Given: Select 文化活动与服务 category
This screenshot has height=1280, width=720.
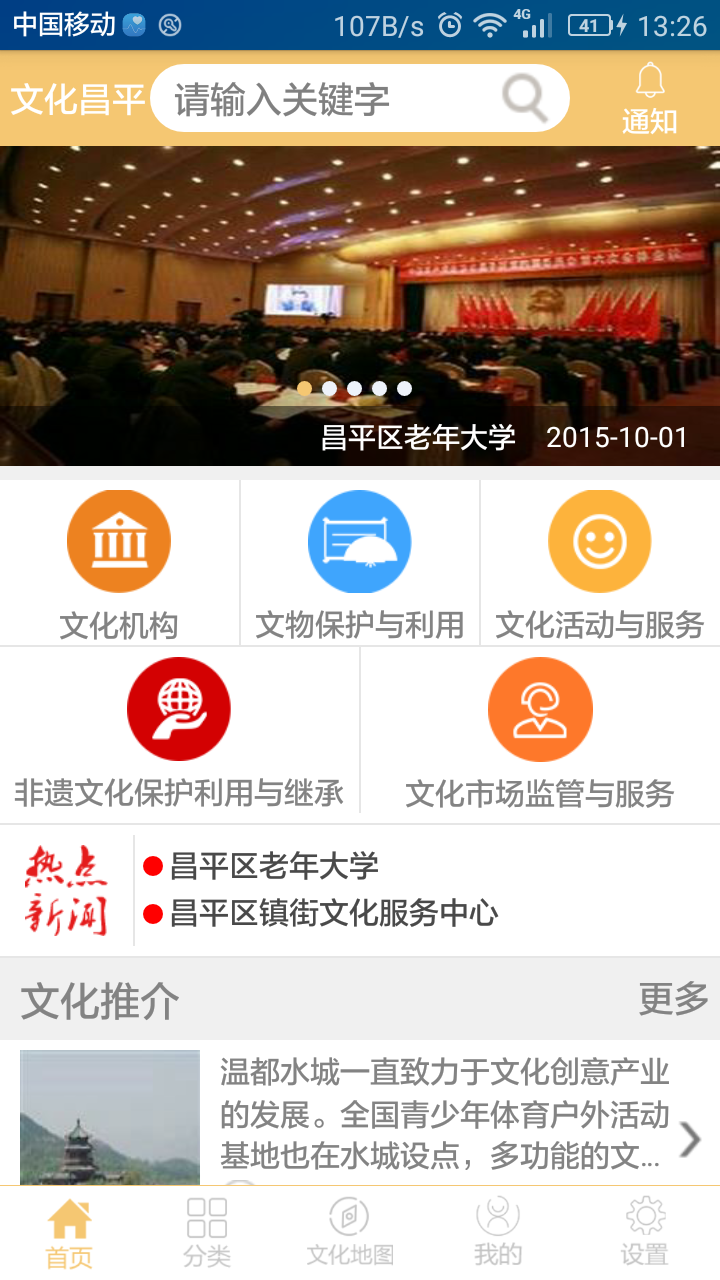Looking at the screenshot, I should (600, 564).
